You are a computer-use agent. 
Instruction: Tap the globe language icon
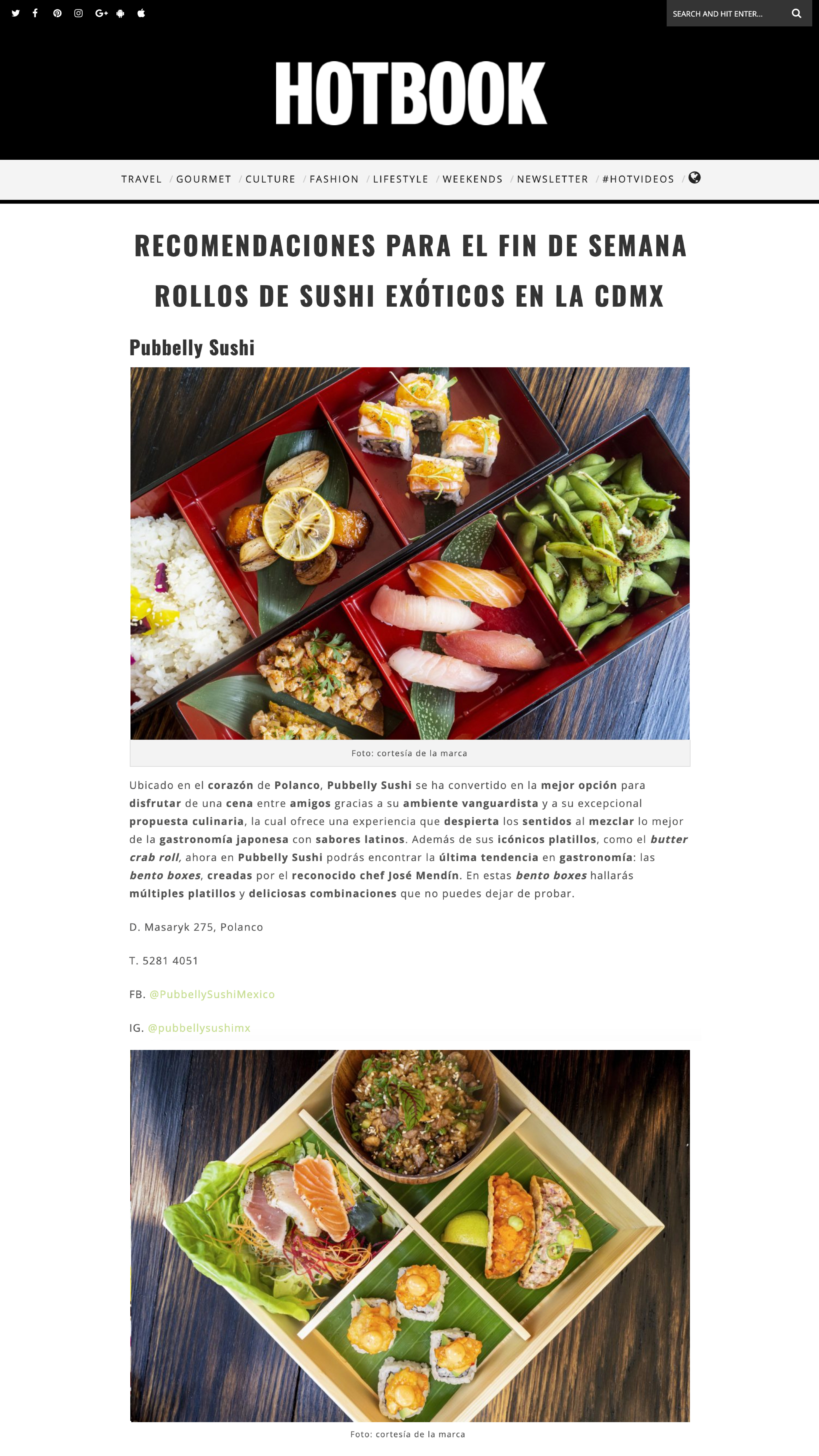tap(695, 178)
